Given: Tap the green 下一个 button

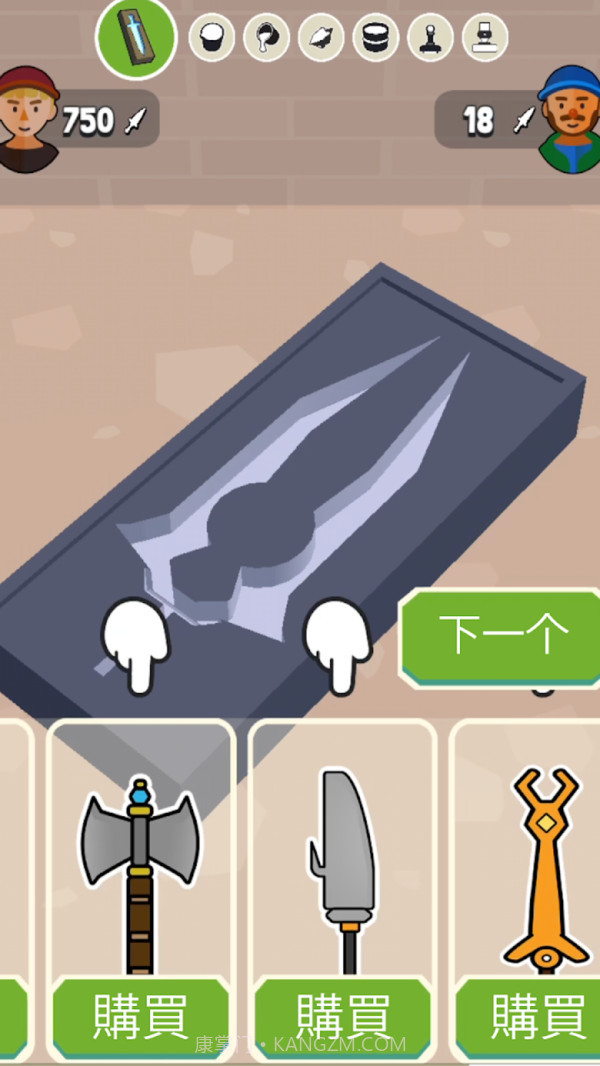Looking at the screenshot, I should (503, 635).
